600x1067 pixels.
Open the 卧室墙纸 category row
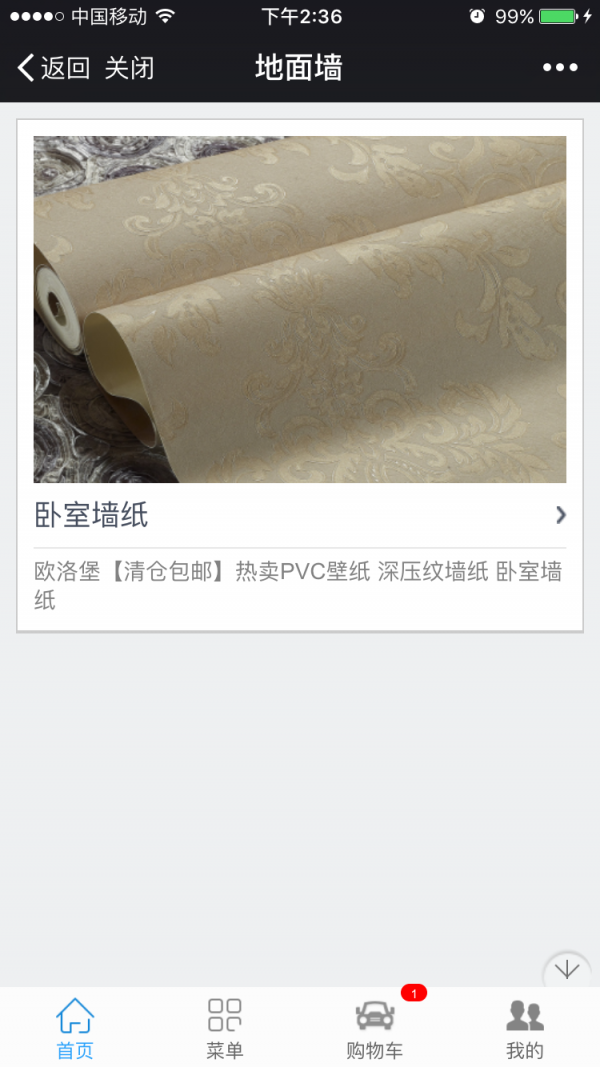[300, 515]
